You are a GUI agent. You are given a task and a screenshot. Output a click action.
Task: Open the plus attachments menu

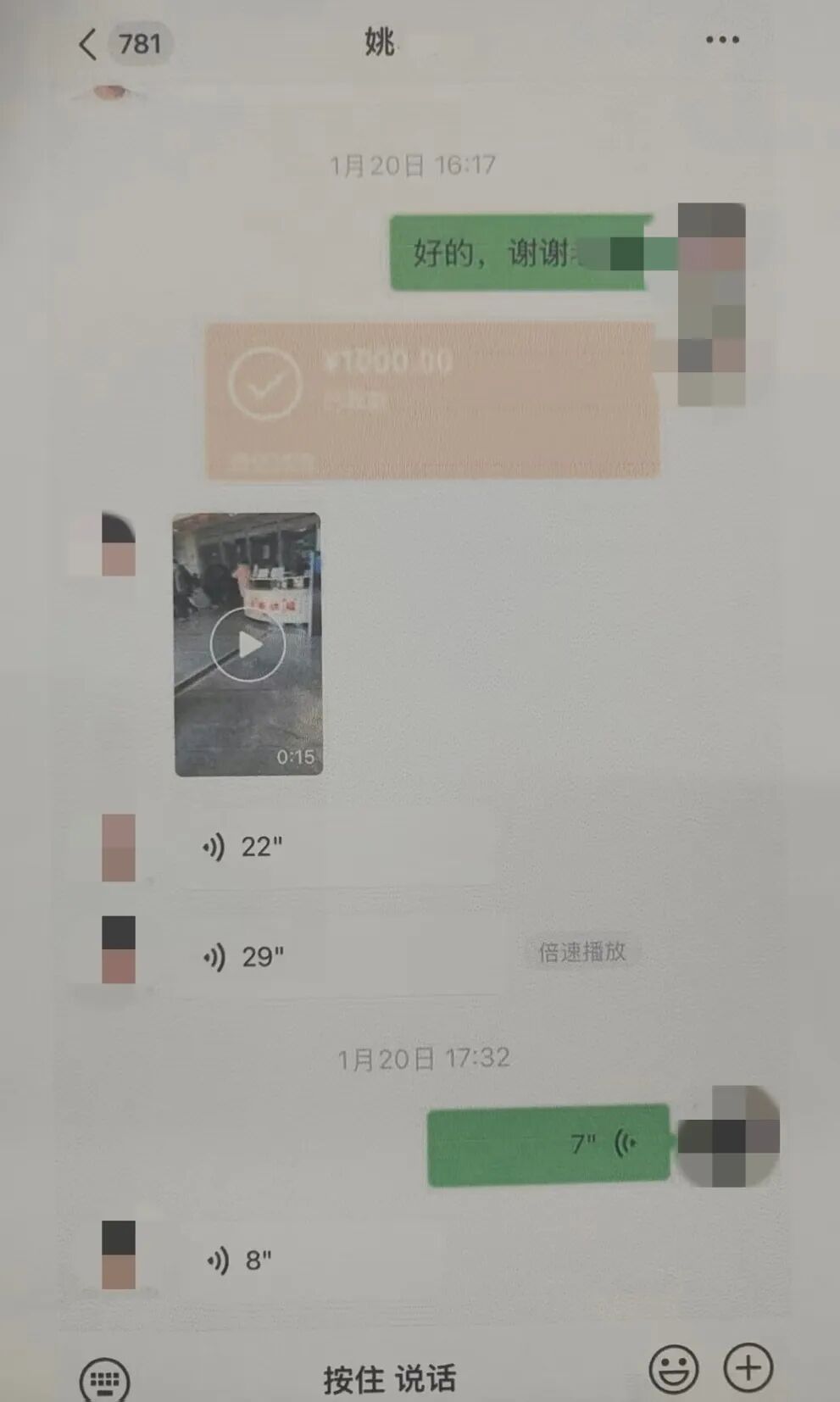point(748,1367)
